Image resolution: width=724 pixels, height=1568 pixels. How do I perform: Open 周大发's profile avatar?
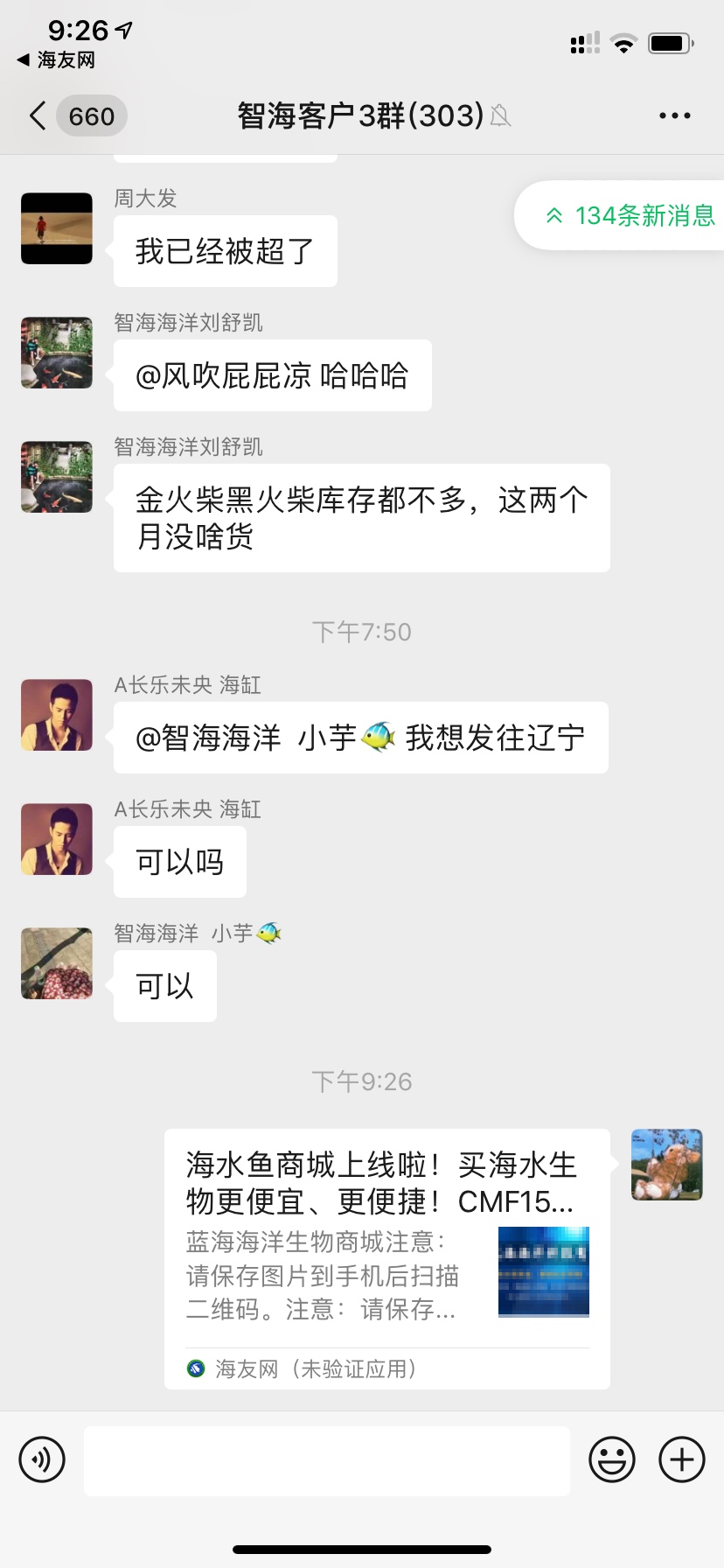tap(57, 228)
